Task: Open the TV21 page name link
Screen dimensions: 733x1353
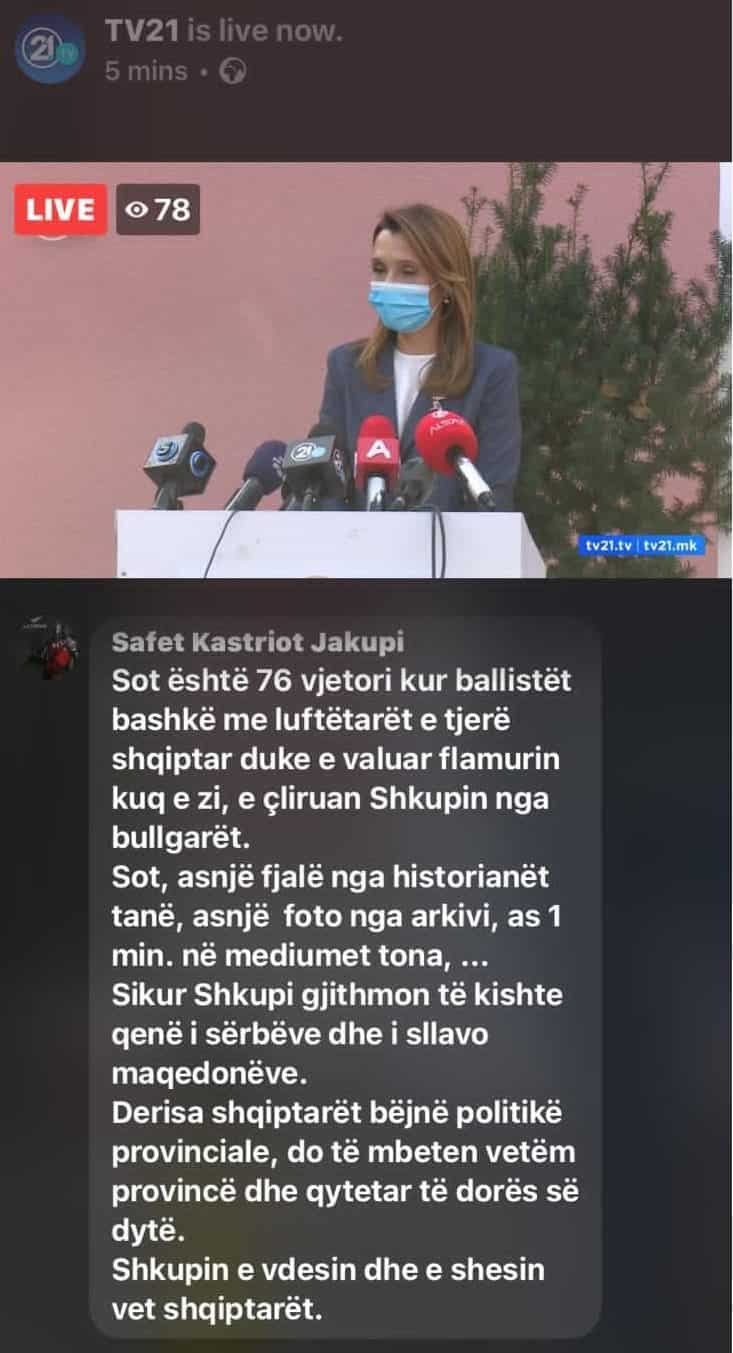Action: (142, 32)
